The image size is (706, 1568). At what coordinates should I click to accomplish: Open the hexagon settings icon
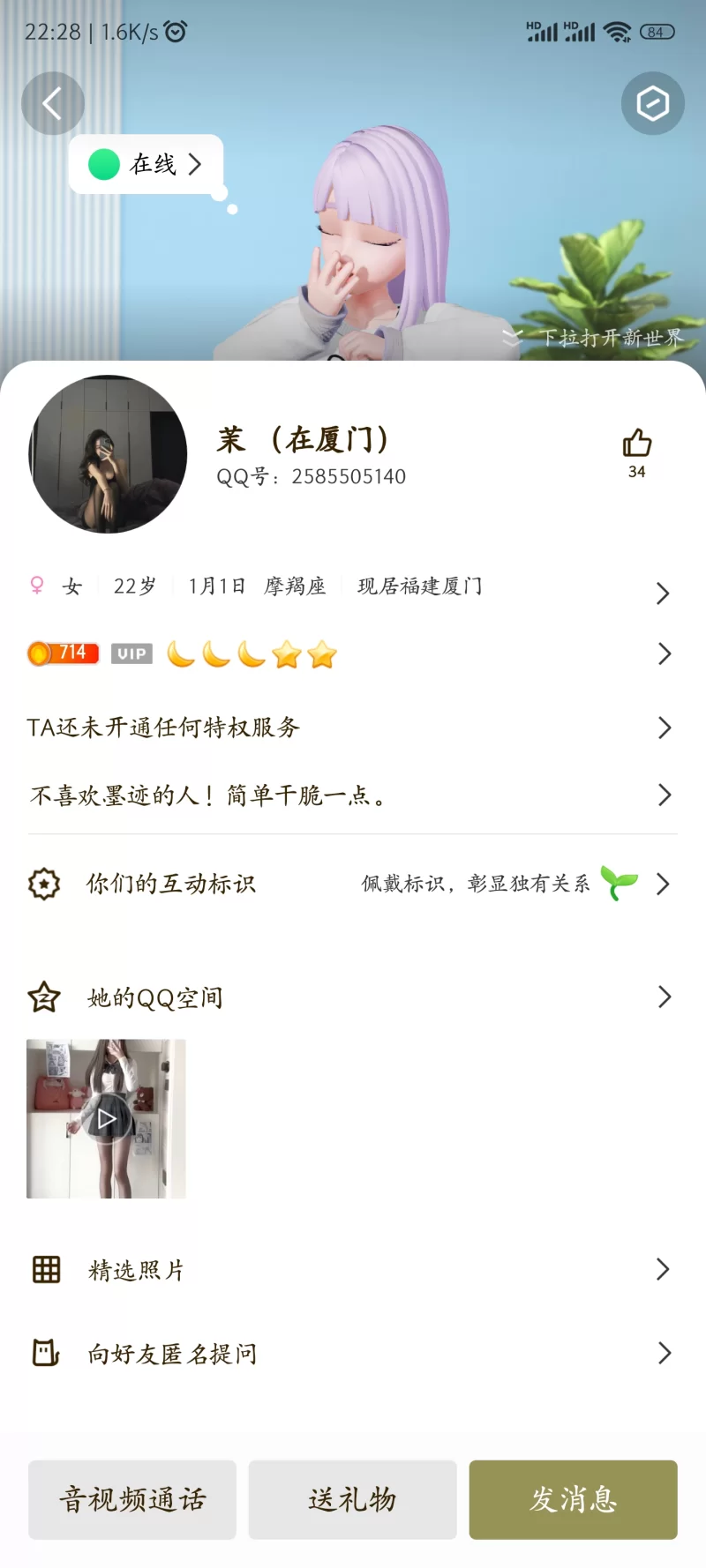(652, 103)
